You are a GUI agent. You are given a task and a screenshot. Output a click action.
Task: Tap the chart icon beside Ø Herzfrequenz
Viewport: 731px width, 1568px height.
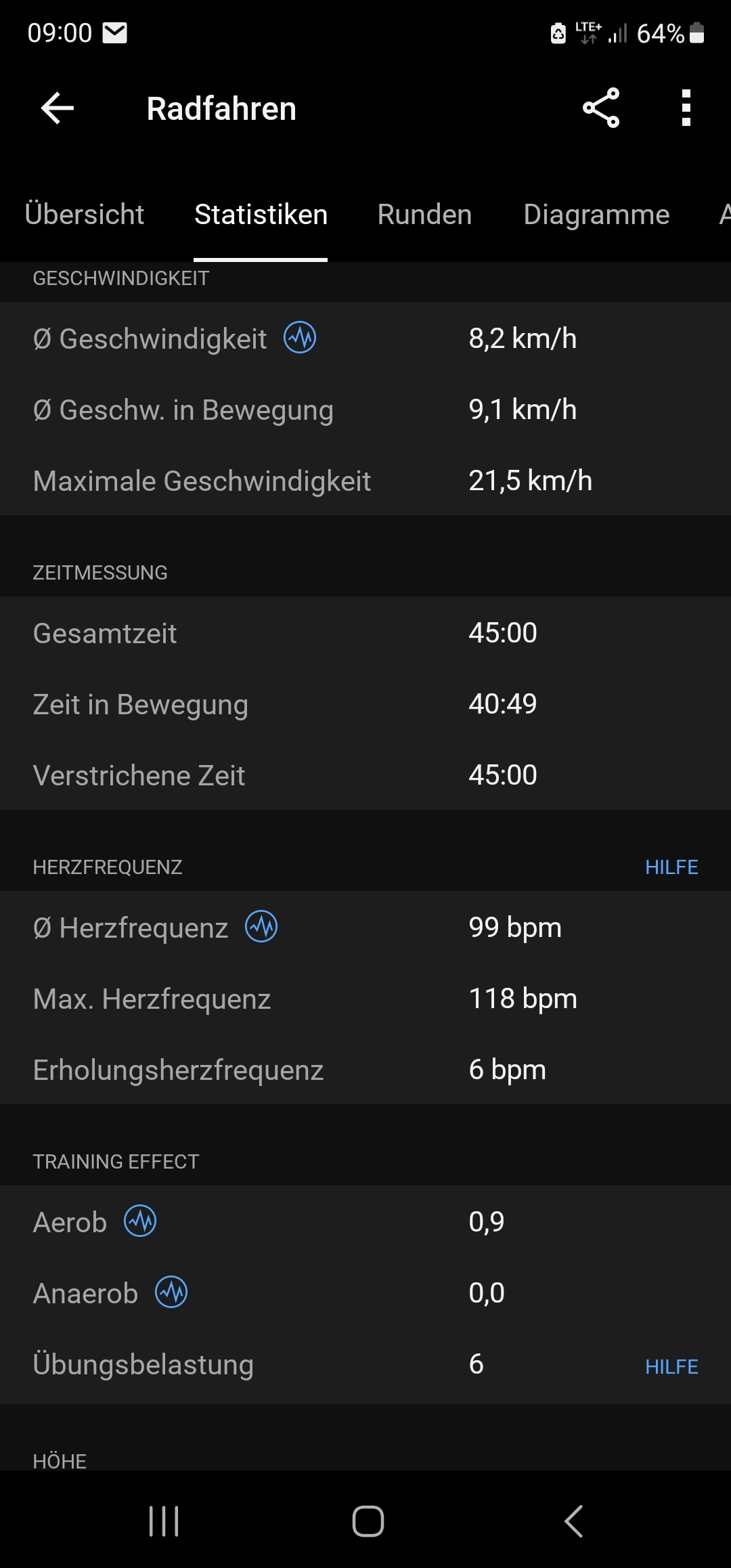[261, 926]
